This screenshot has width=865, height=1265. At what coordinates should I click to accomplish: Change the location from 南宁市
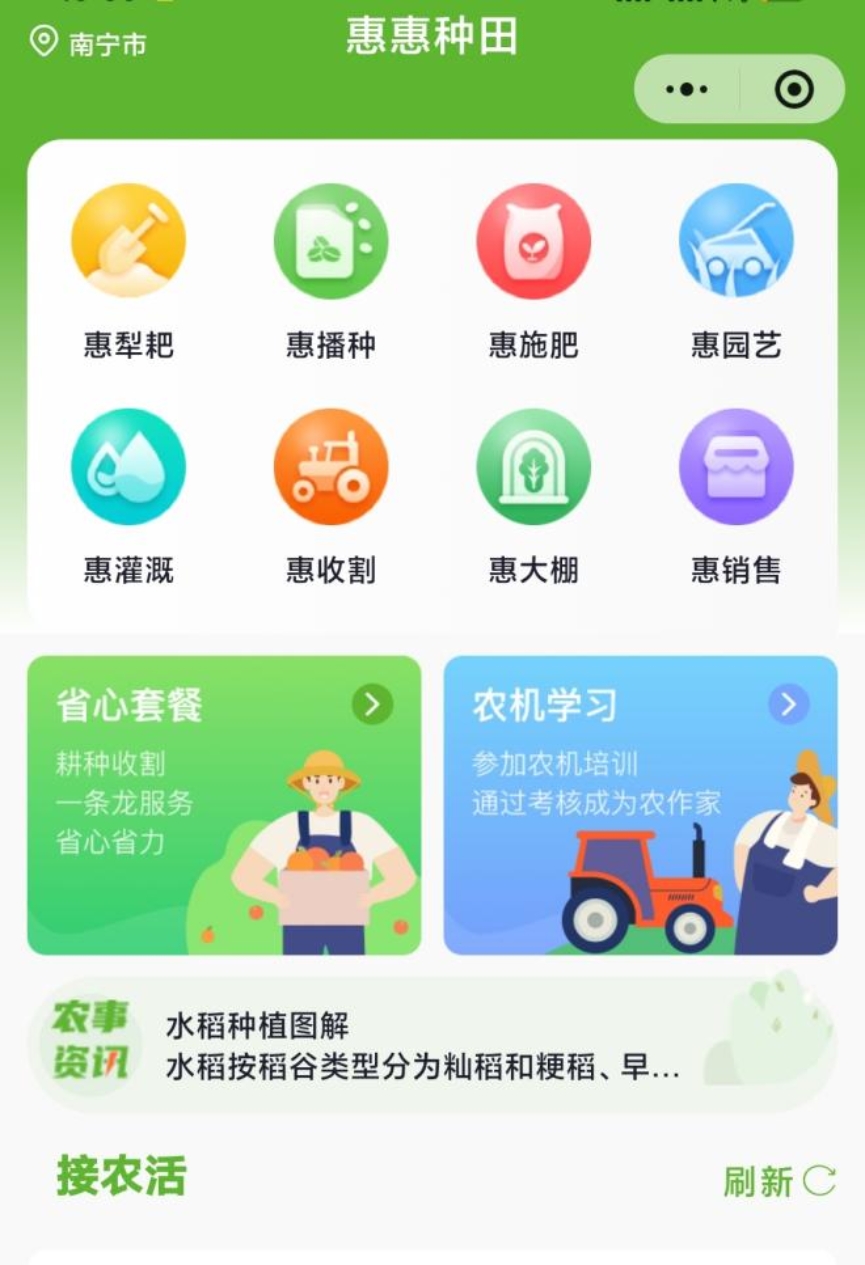tap(88, 43)
